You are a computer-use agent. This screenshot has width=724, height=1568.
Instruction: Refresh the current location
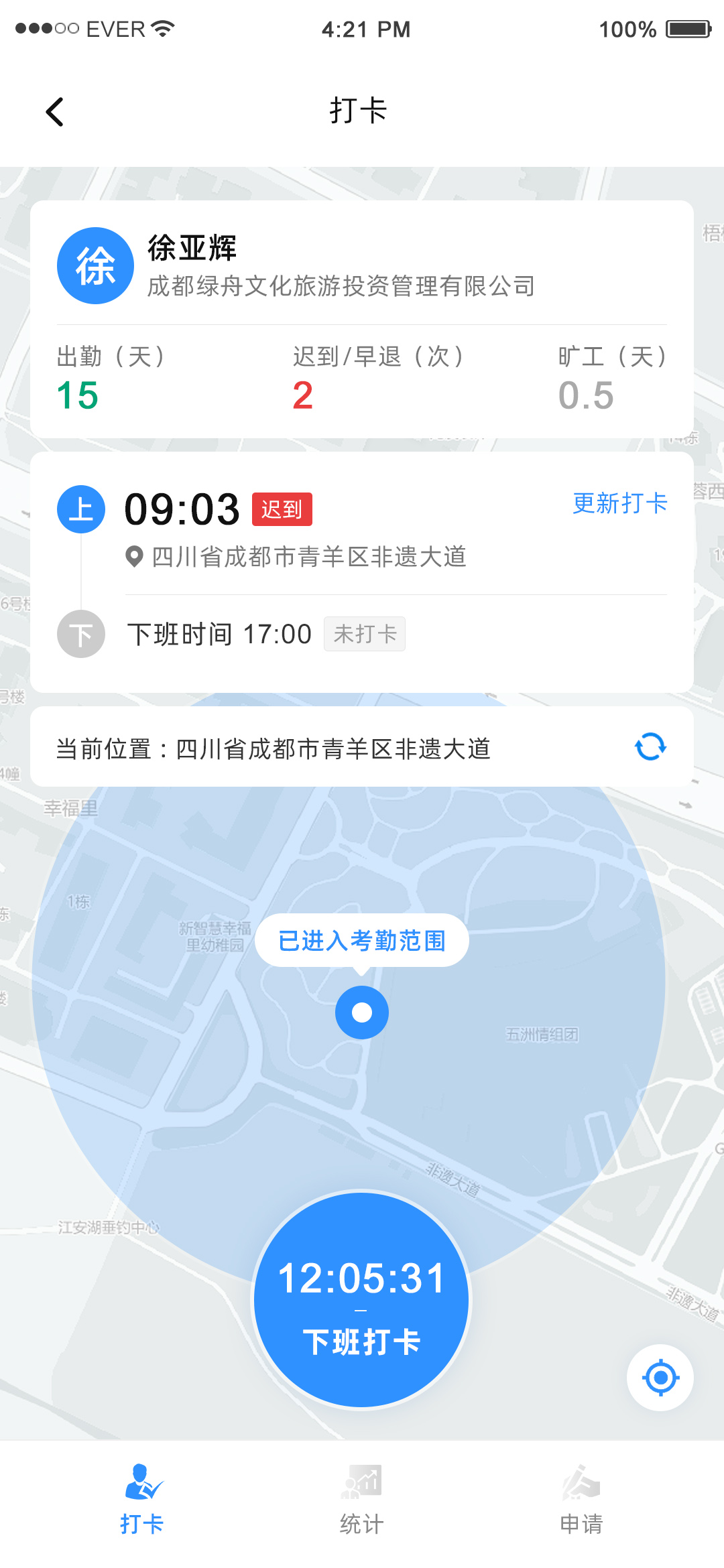coord(650,746)
